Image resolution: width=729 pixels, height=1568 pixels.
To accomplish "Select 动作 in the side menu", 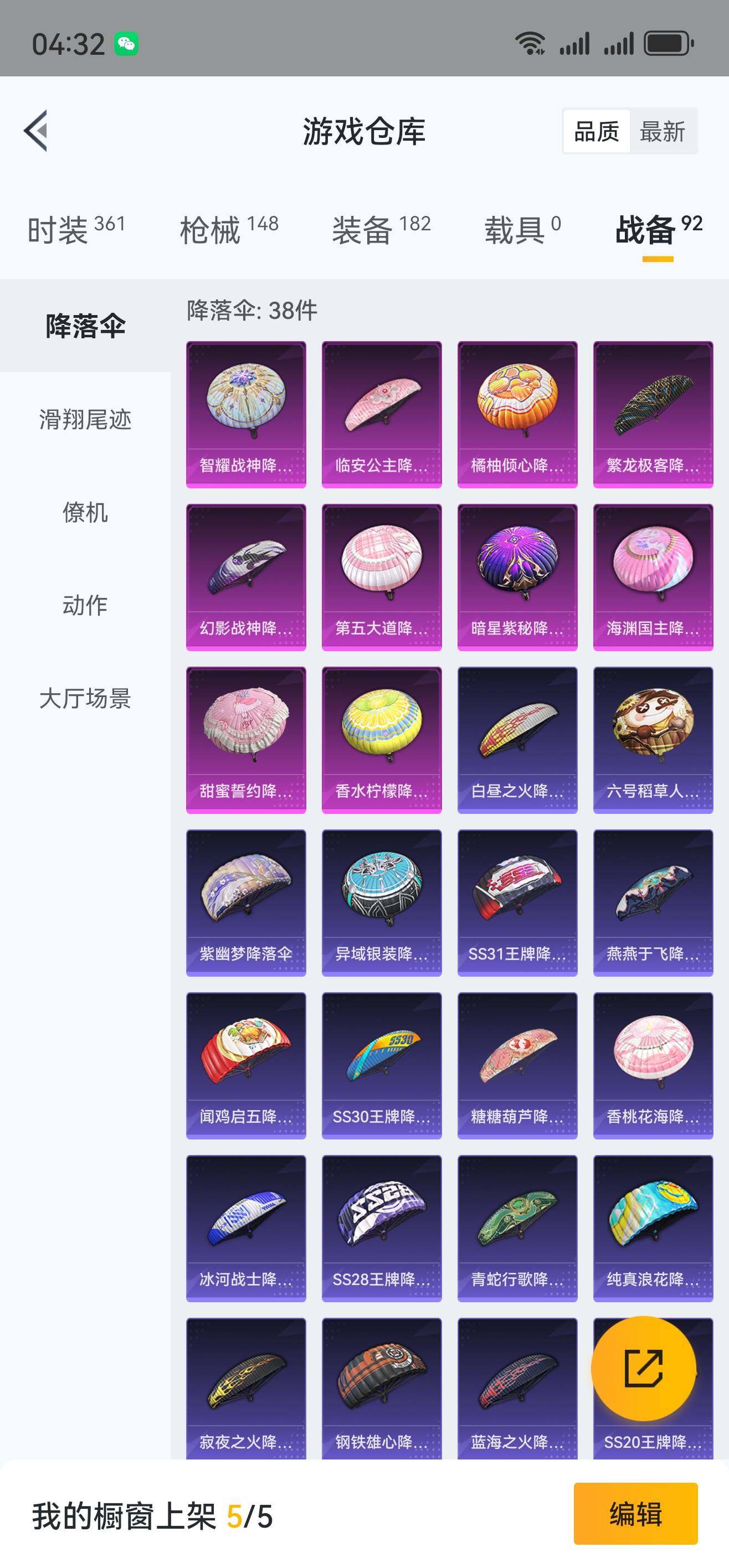I will pyautogui.click(x=85, y=605).
